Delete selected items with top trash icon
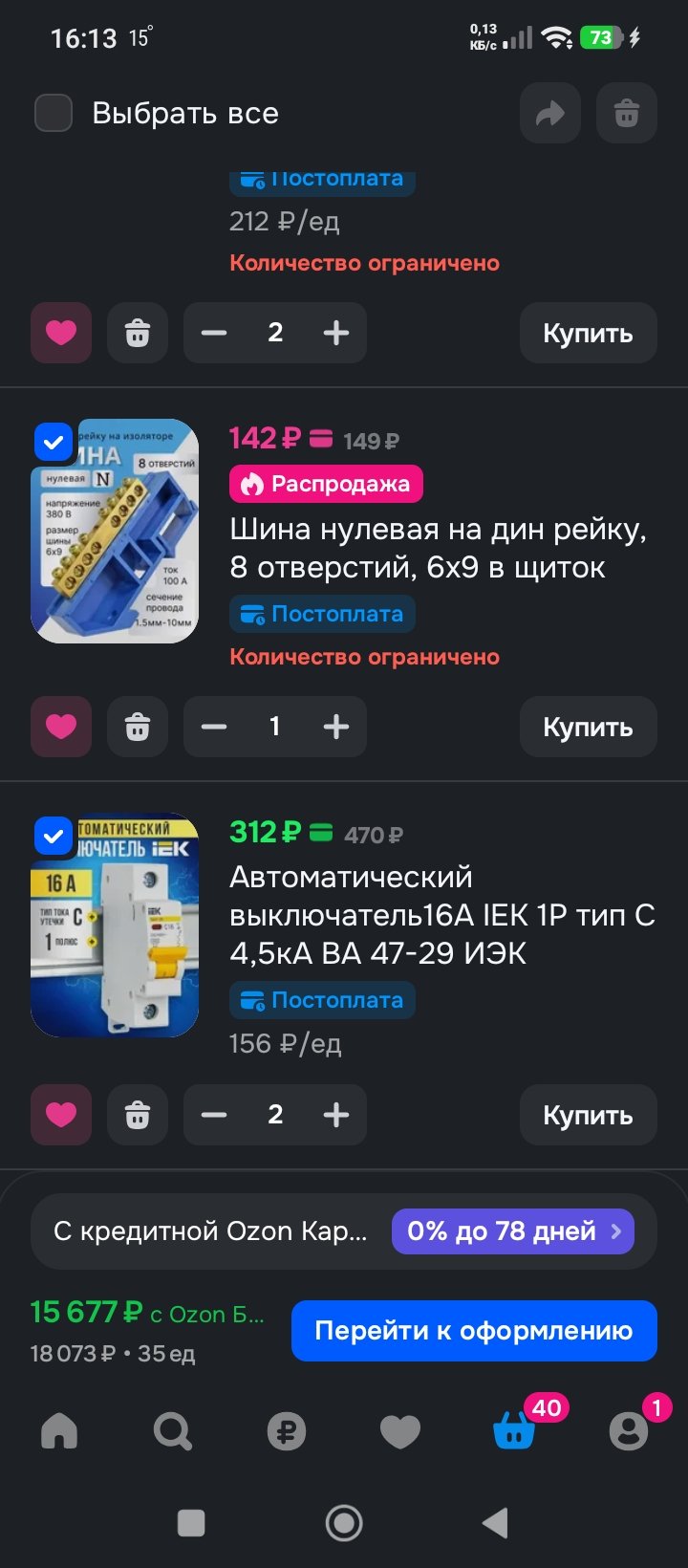Viewport: 688px width, 1568px height. click(626, 114)
